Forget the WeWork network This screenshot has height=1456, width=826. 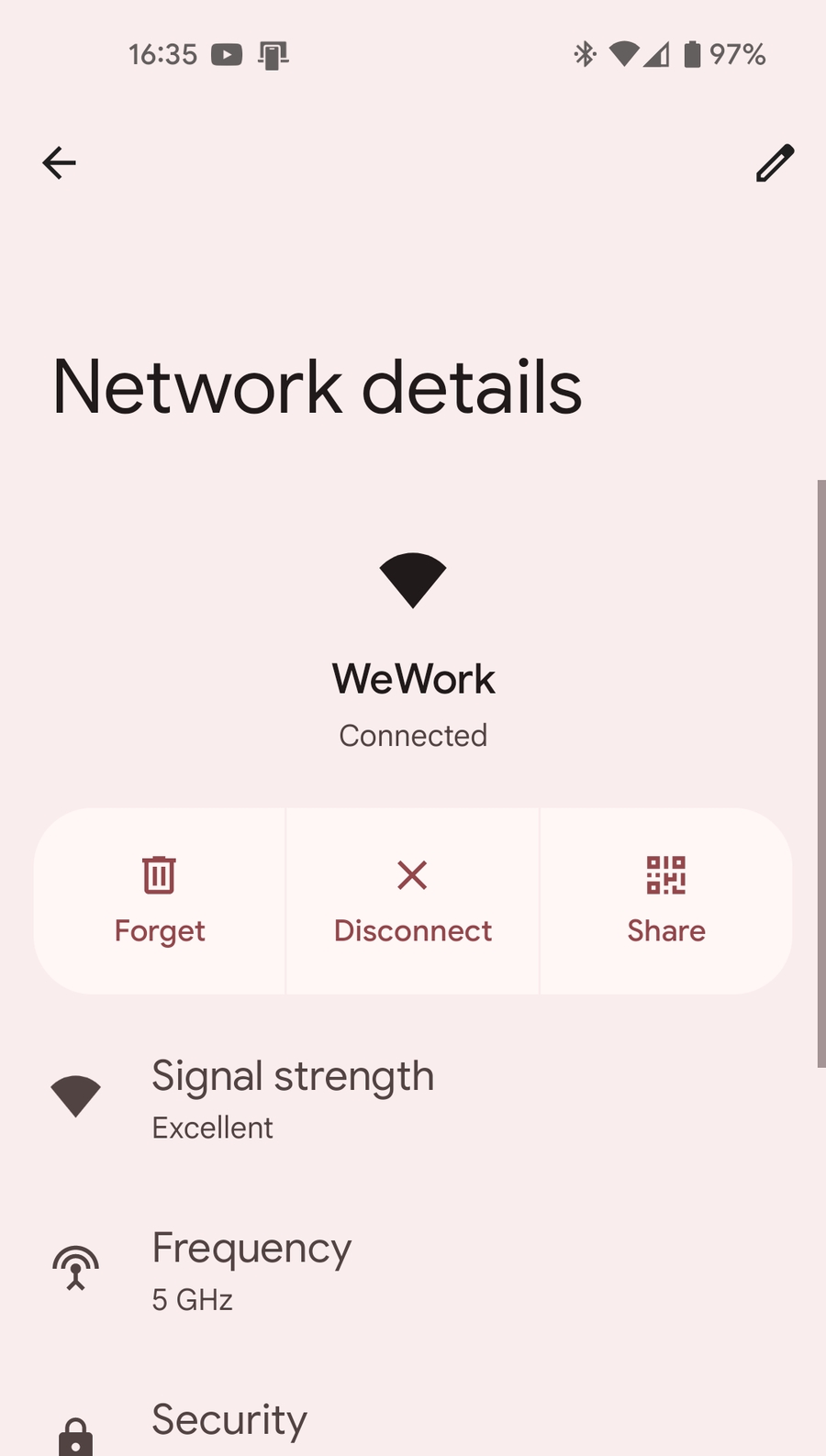(160, 901)
